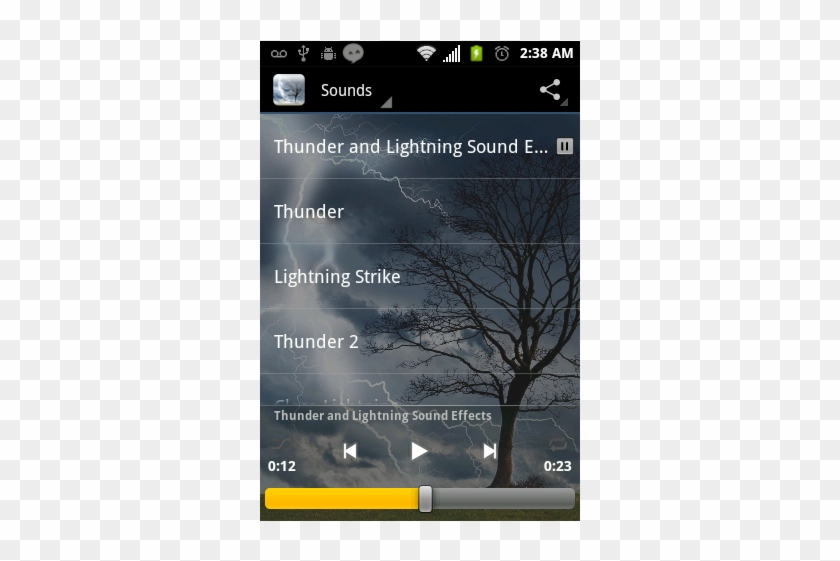This screenshot has height=561, width=840.
Task: Skip to the previous sound
Action: point(349,451)
